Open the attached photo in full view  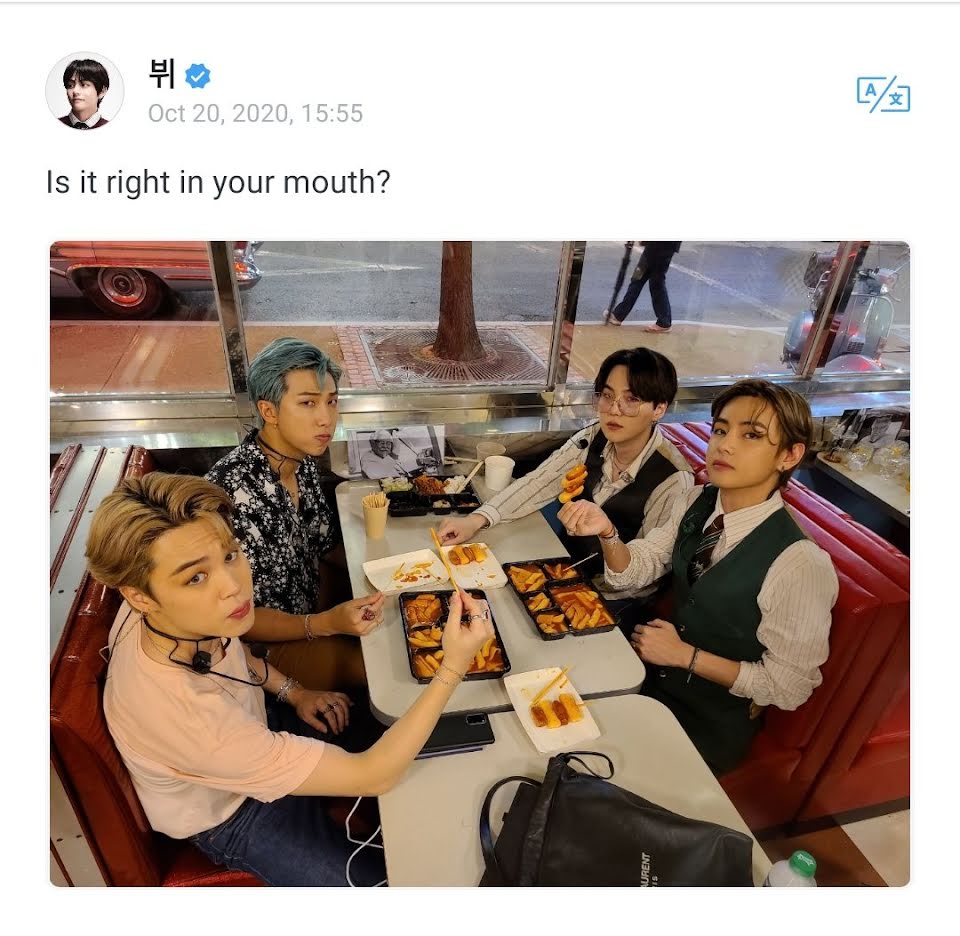[x=480, y=564]
